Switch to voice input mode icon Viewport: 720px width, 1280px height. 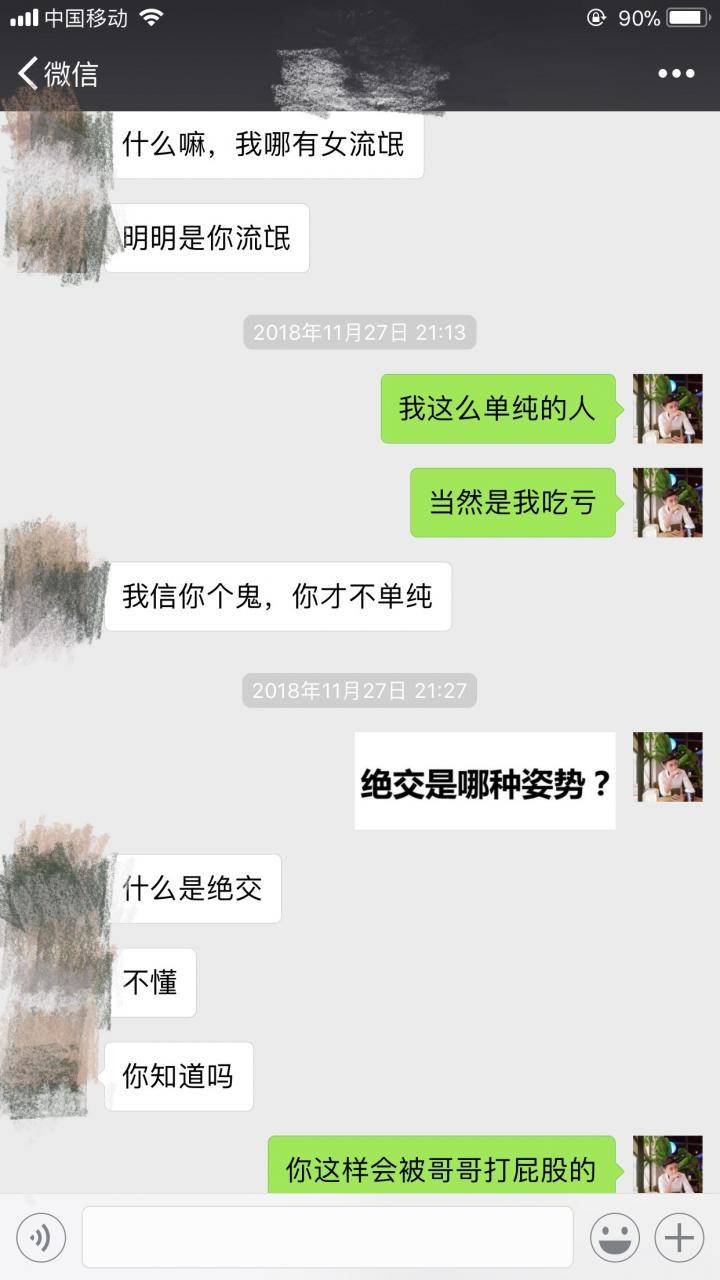tap(40, 1237)
